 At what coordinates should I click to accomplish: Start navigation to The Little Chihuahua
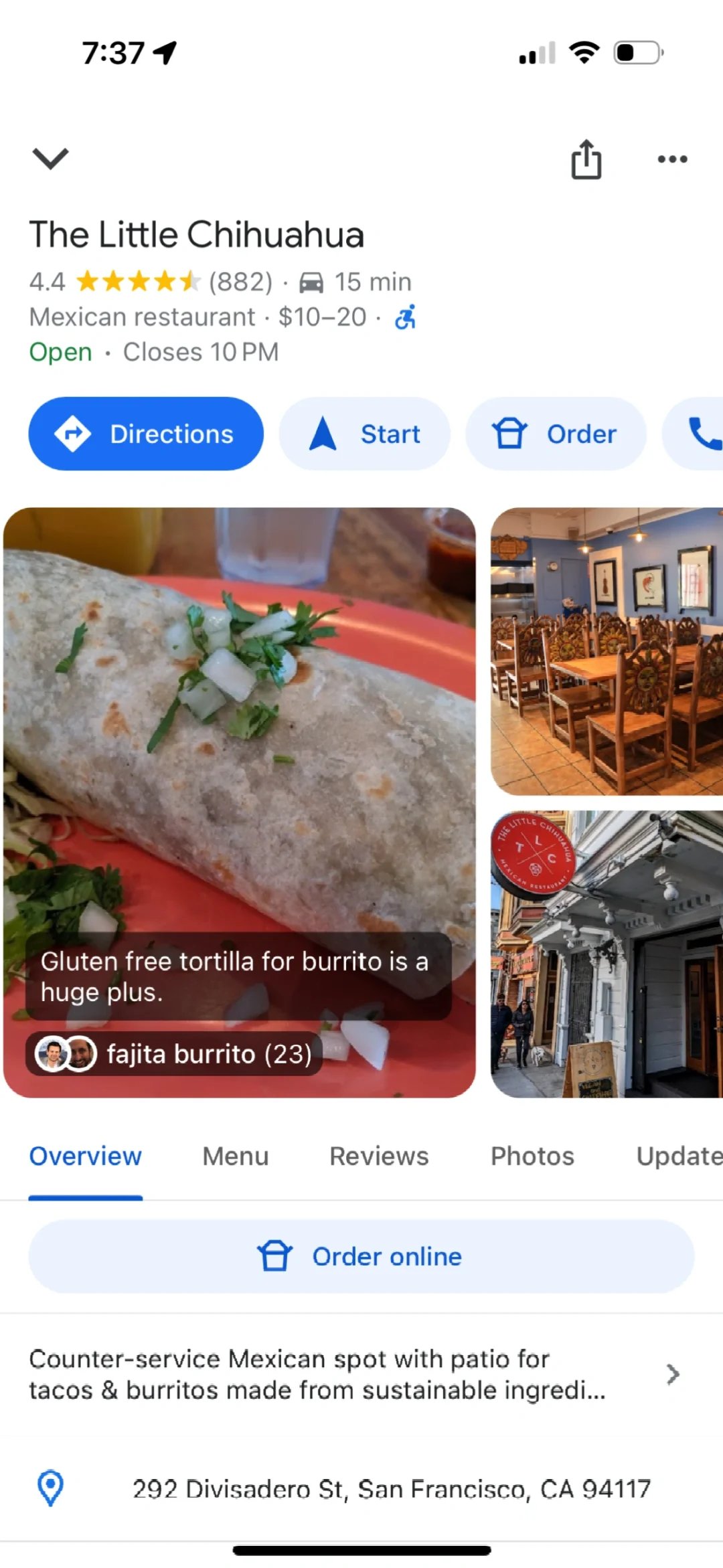(x=364, y=434)
